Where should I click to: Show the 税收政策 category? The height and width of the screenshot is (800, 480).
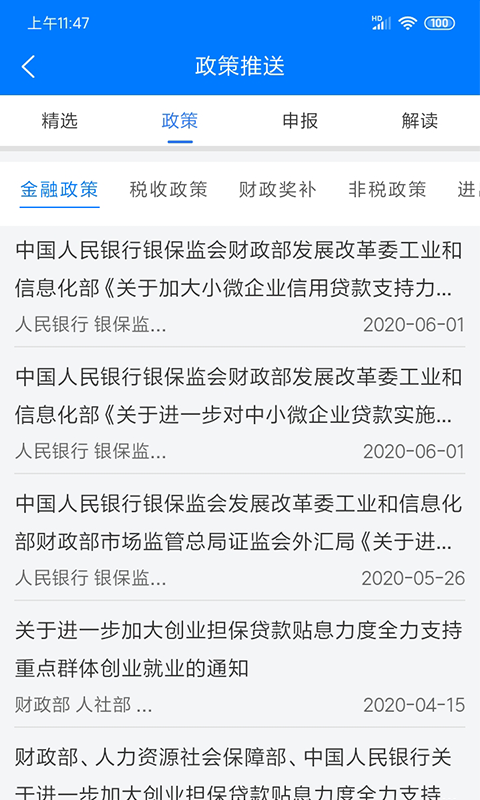(x=168, y=190)
